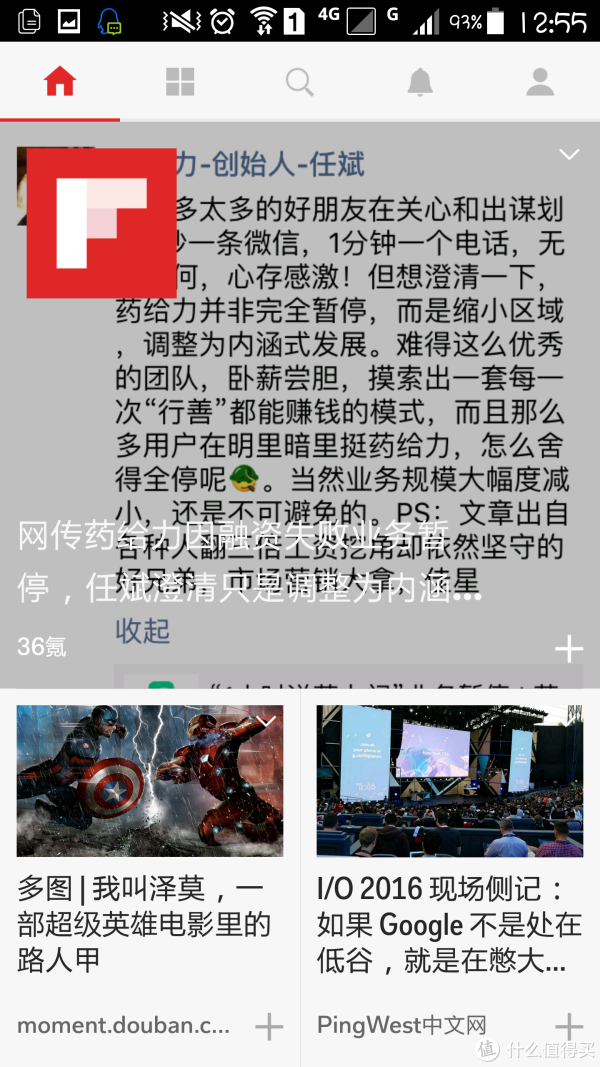Flip the 药给力 story with plus icon

tap(568, 649)
